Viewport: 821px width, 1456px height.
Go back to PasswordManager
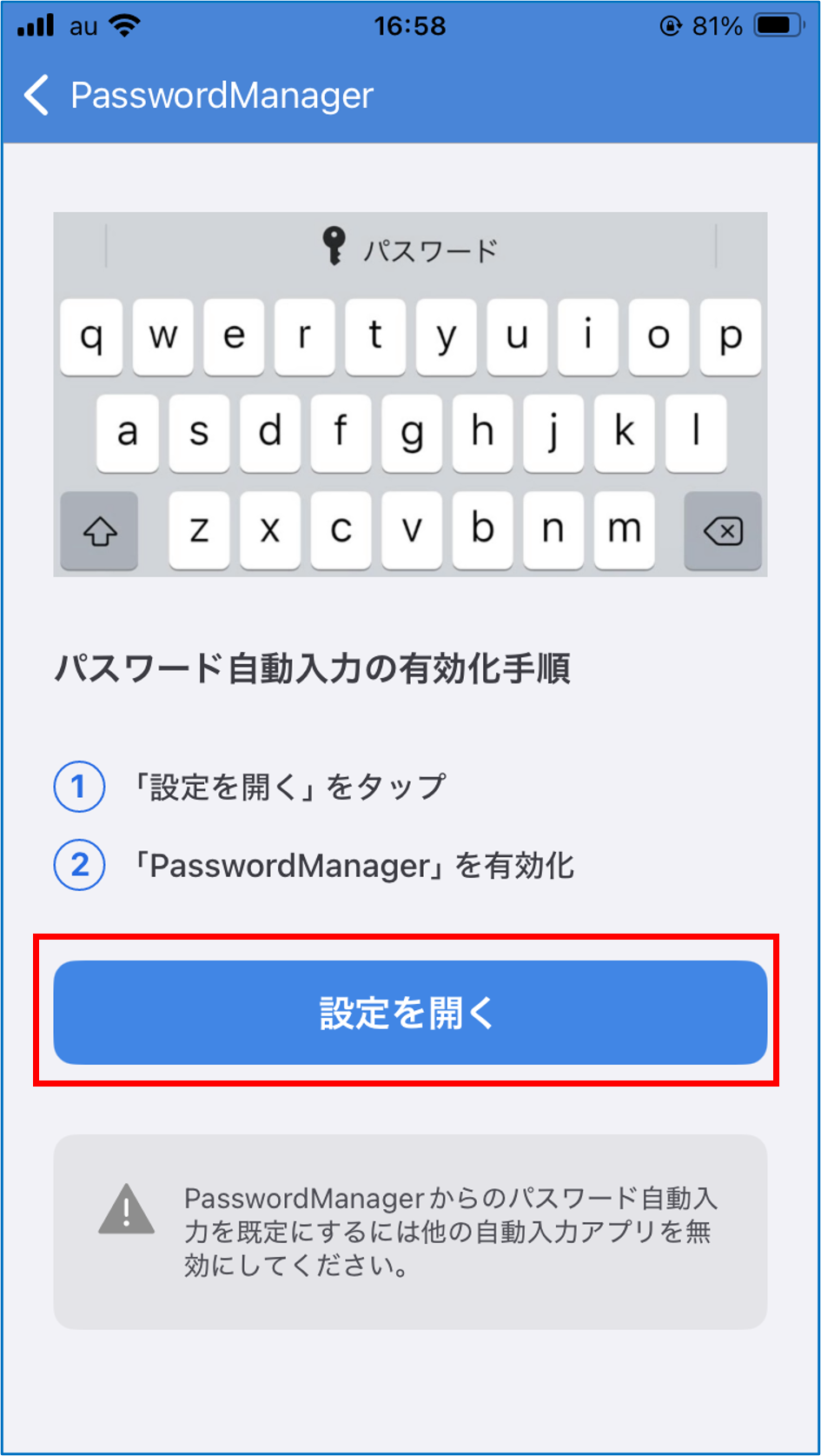pos(36,95)
